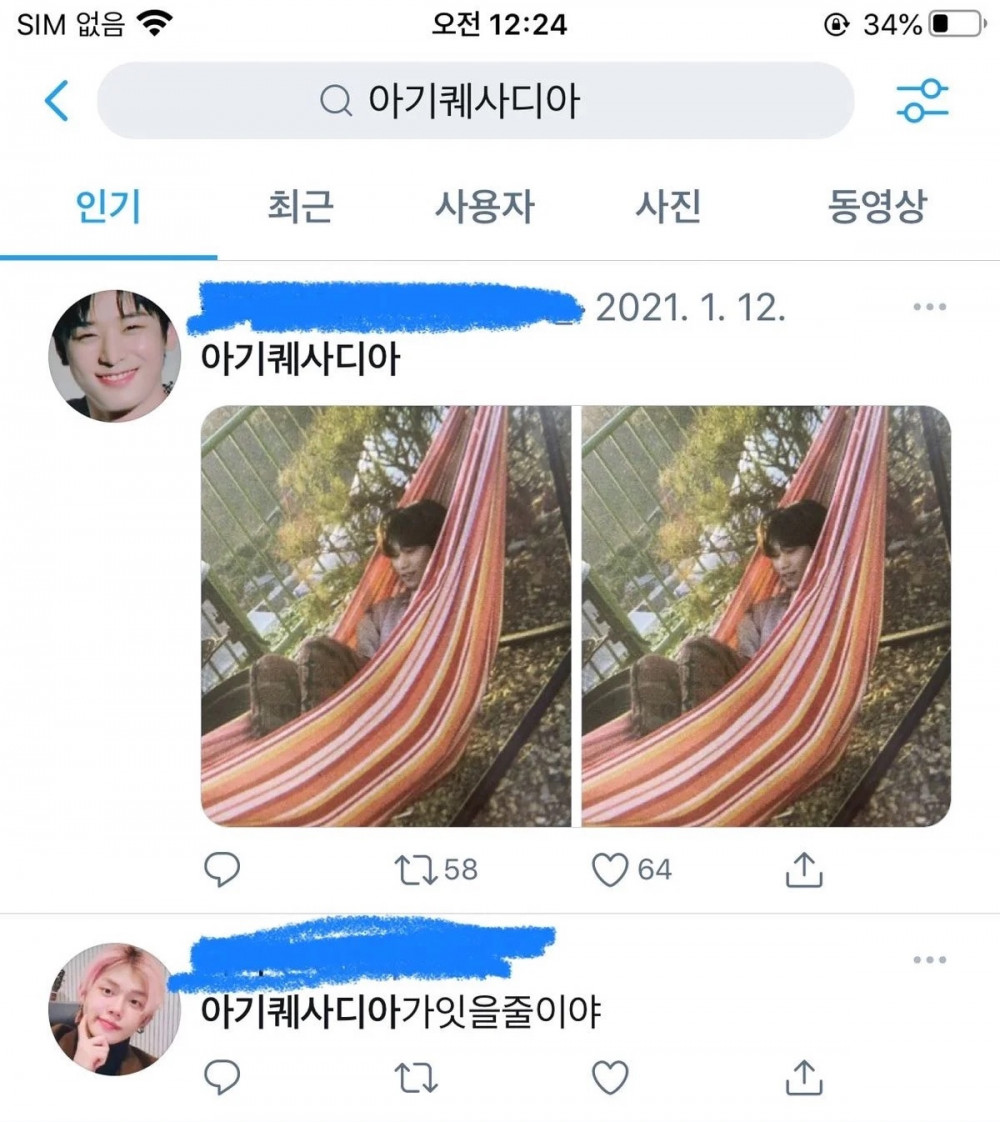1000x1122 pixels.
Task: Open the pink-haired profile picture of second tweet
Action: [115, 1009]
